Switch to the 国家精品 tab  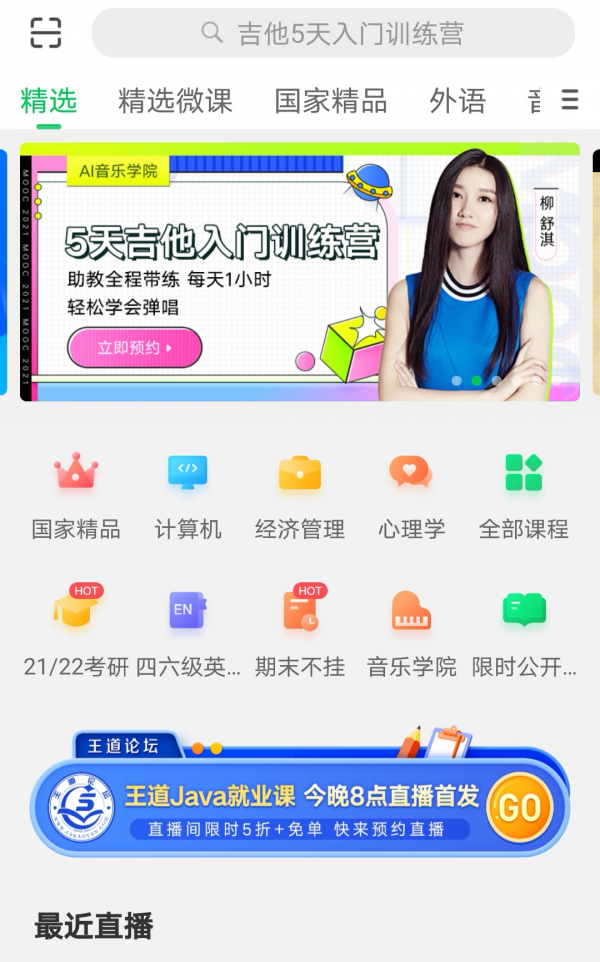[331, 101]
